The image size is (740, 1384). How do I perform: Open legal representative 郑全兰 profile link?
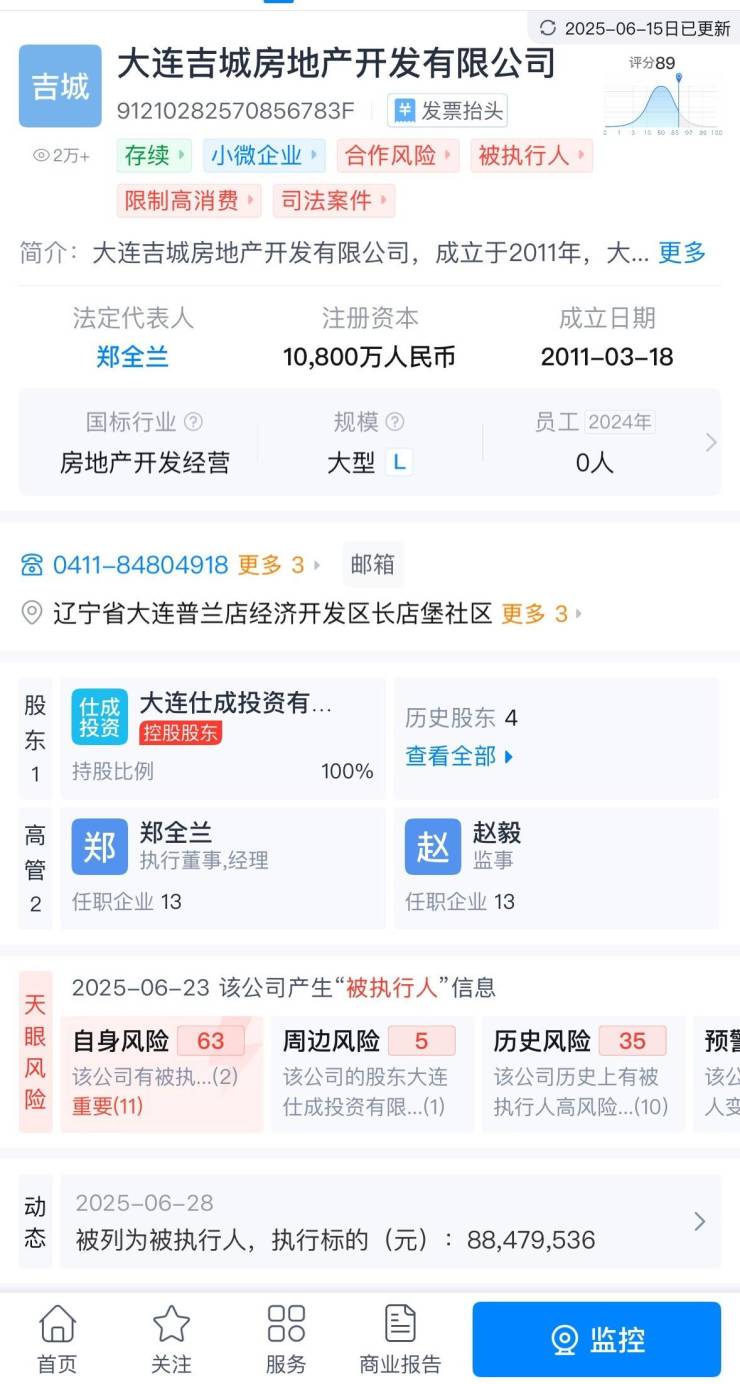(x=132, y=357)
